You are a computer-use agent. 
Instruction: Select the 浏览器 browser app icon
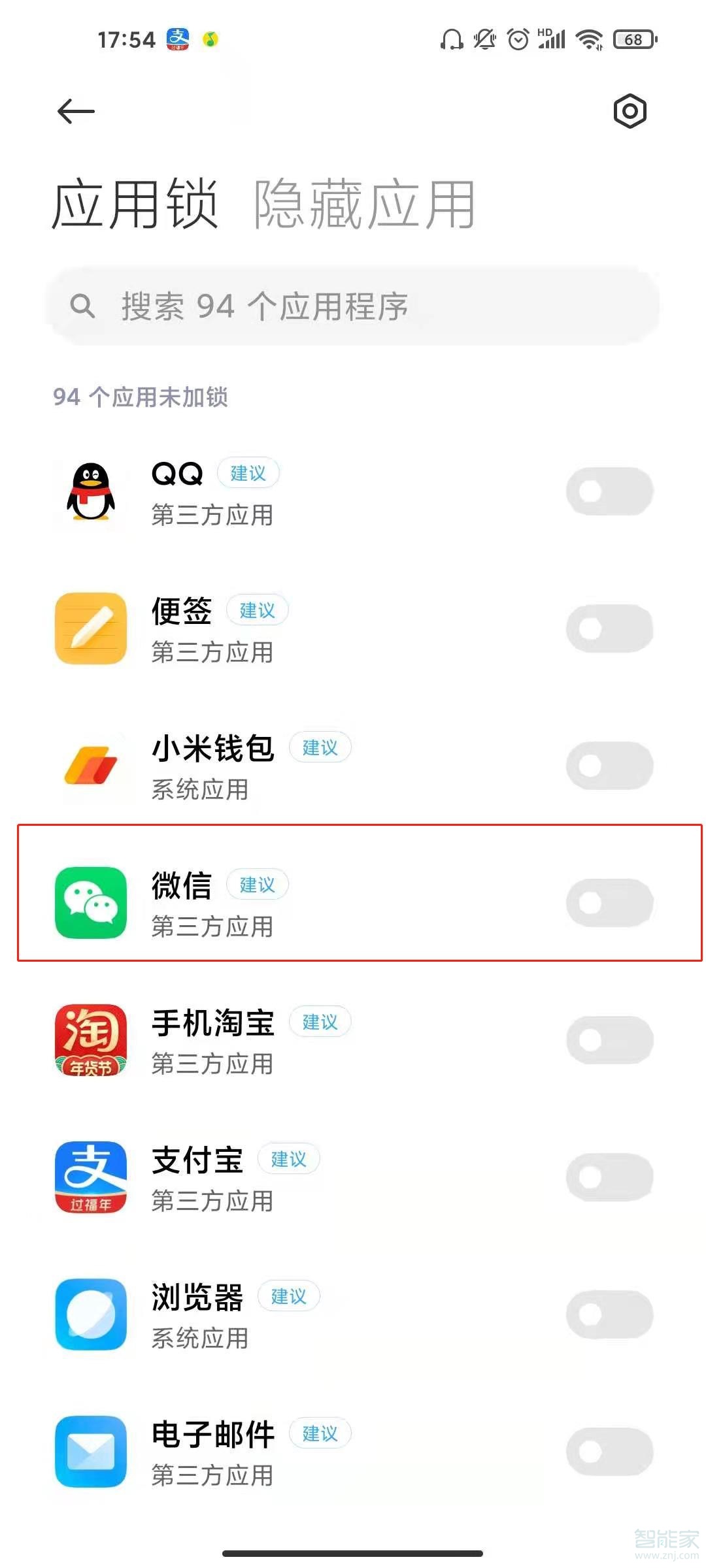92,1316
